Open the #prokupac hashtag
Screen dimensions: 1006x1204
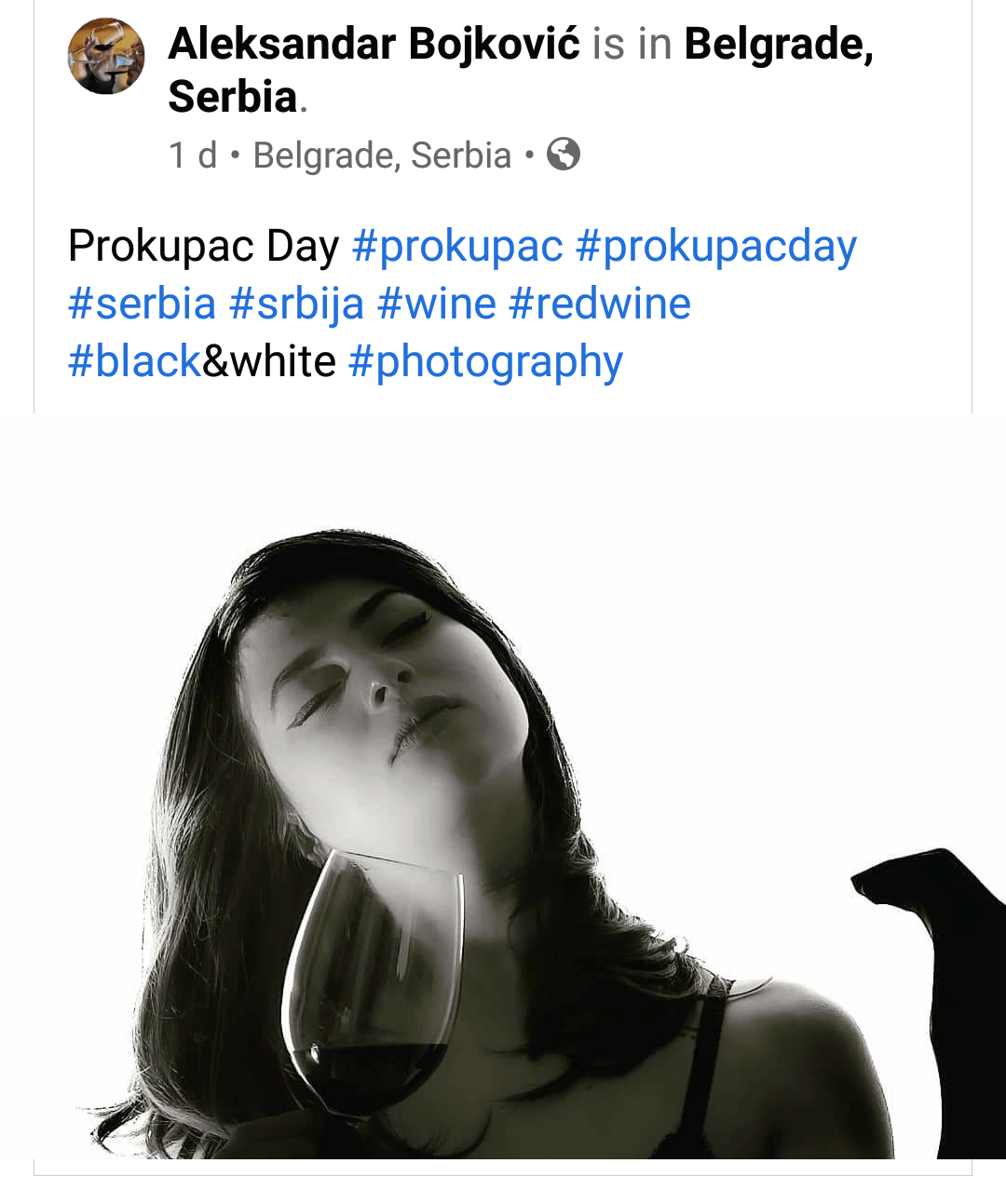tap(457, 247)
